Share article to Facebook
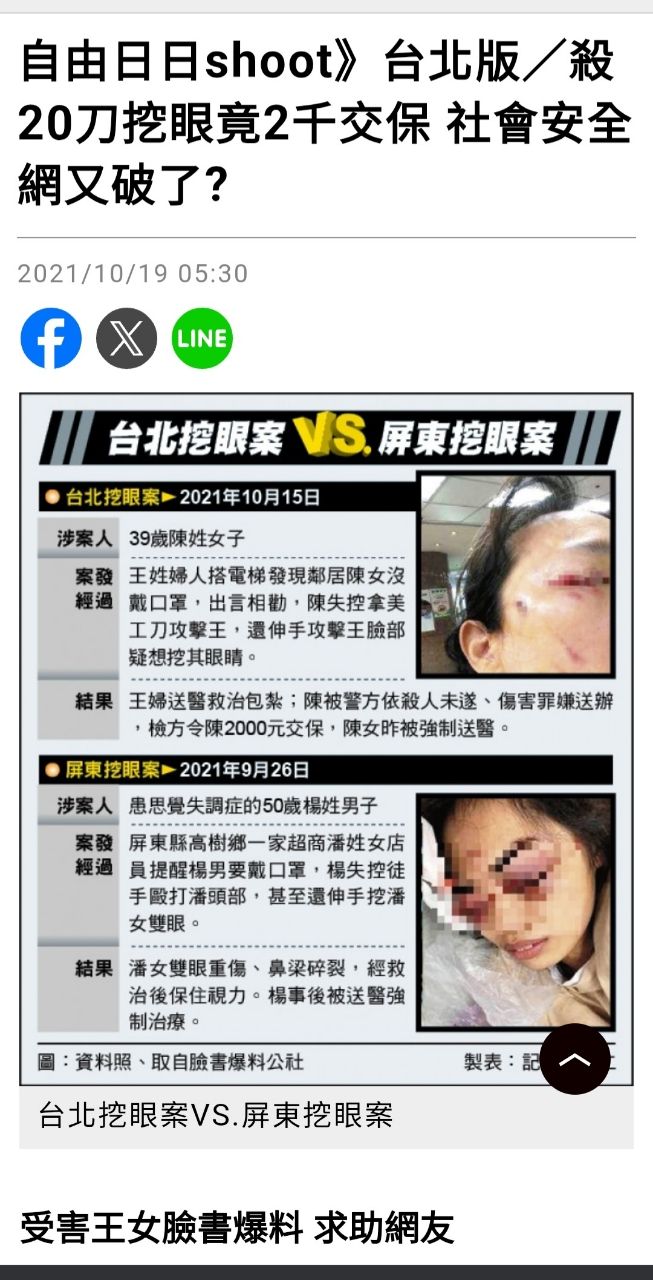 (51, 338)
